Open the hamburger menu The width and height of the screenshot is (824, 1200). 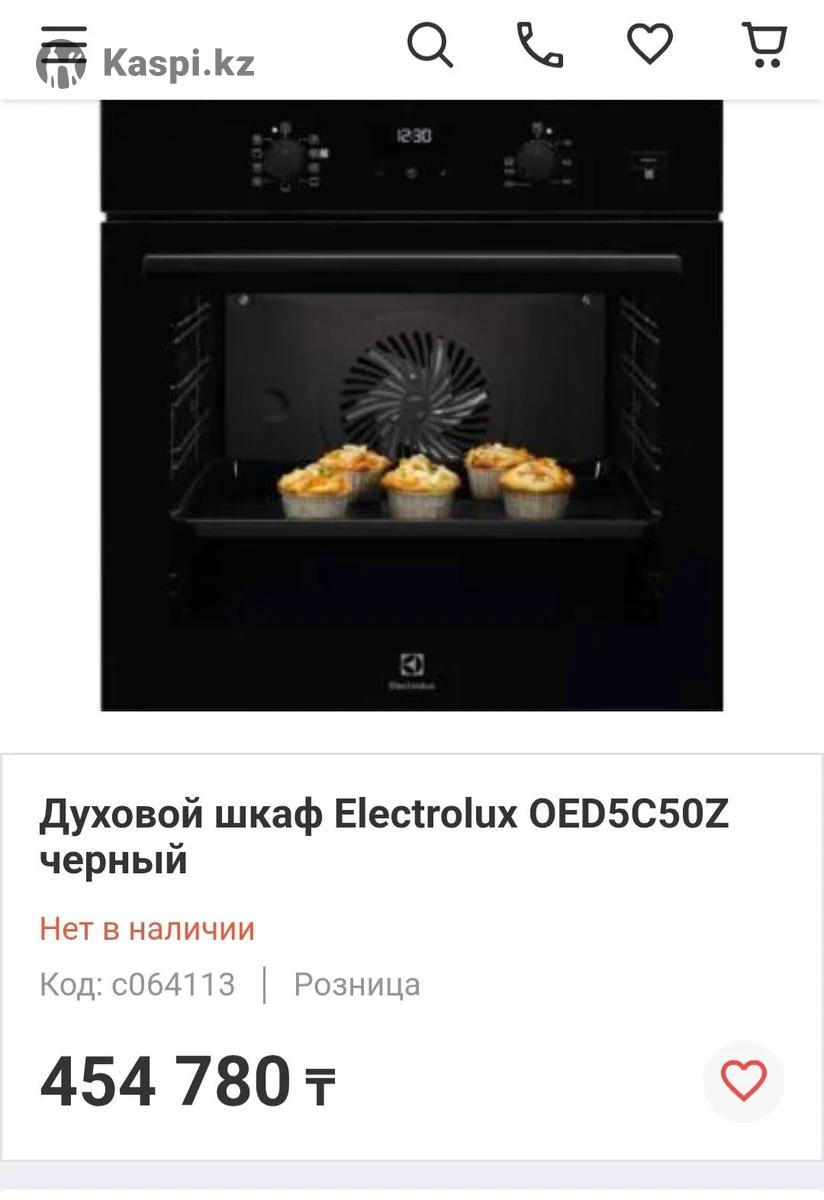62,42
